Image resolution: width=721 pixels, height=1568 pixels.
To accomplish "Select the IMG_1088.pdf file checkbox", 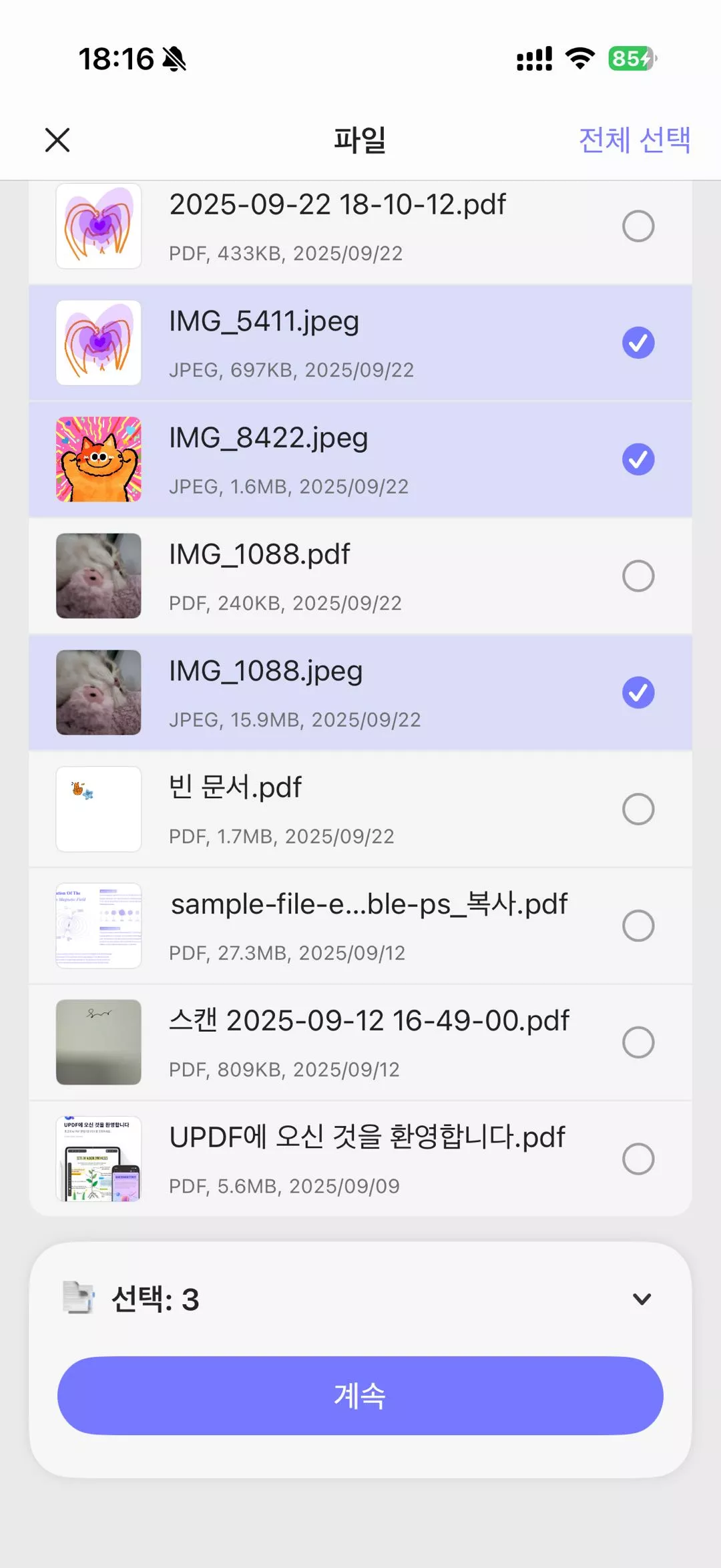I will tap(639, 575).
